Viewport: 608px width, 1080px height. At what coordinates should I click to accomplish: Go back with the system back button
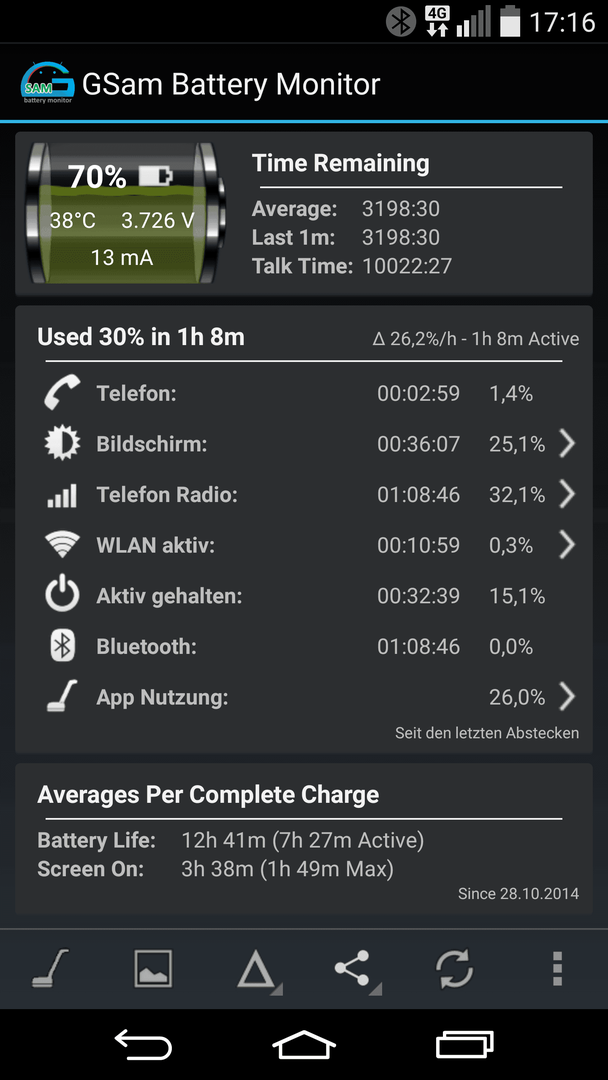point(143,1044)
